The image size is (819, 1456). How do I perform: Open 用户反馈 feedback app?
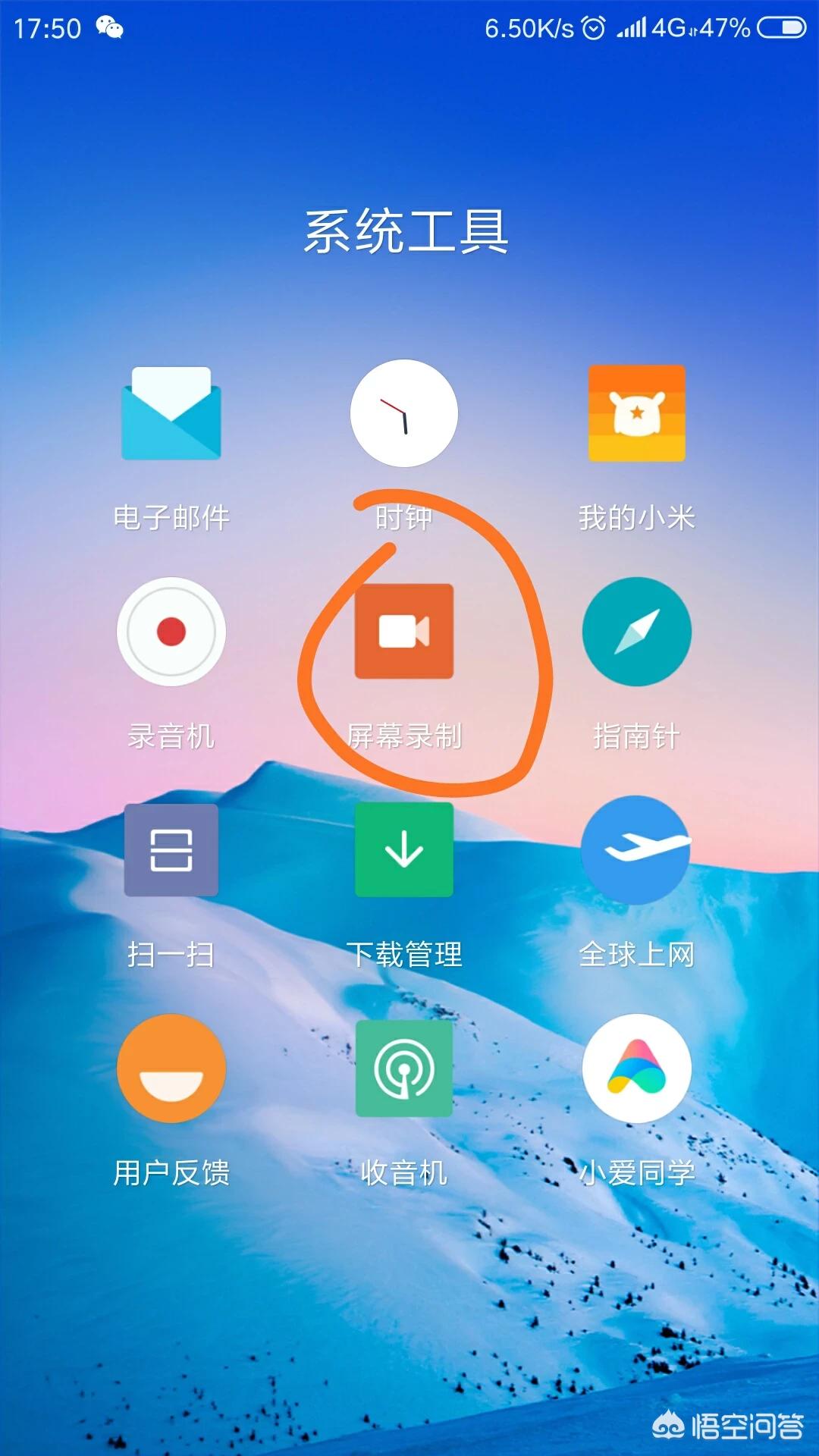(x=171, y=1068)
